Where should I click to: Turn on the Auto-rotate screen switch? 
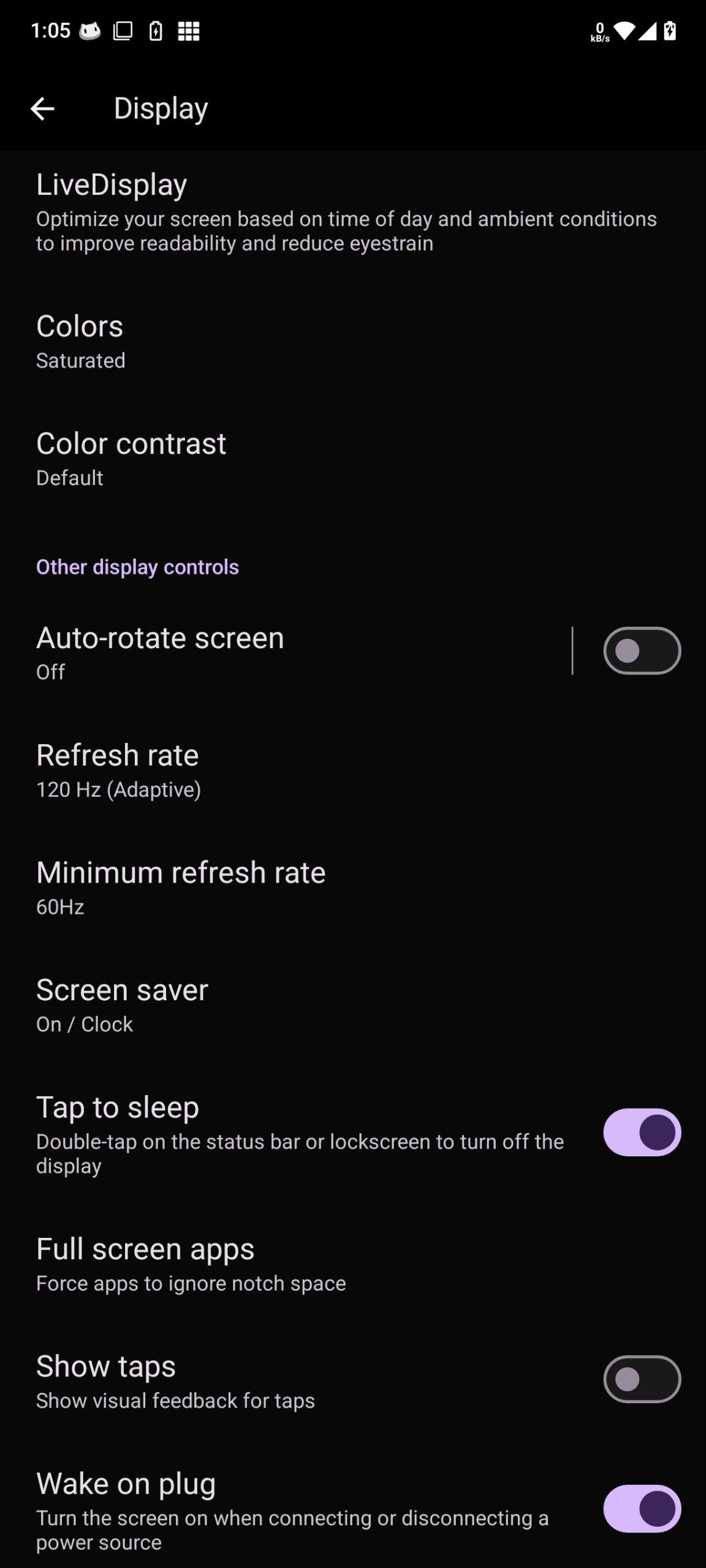(642, 650)
